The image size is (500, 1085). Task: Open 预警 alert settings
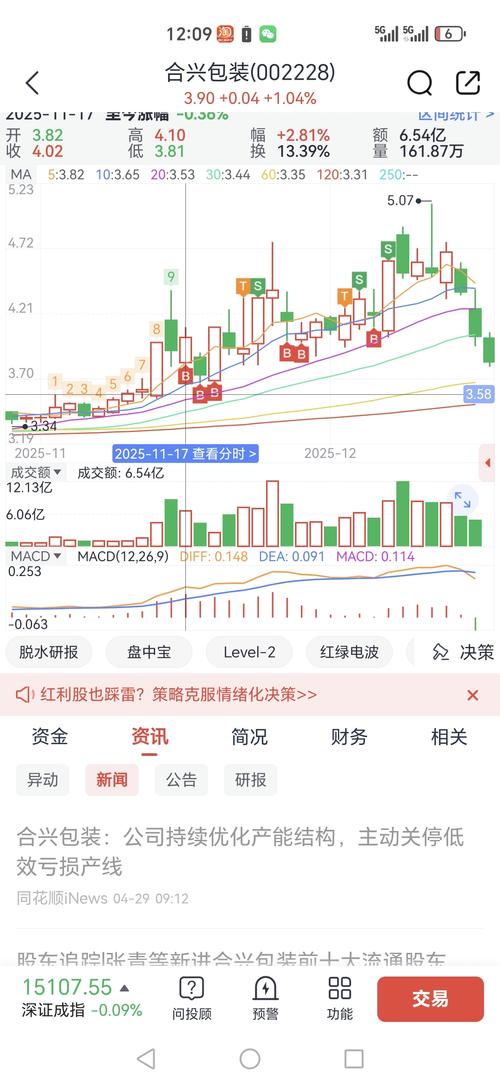(266, 999)
